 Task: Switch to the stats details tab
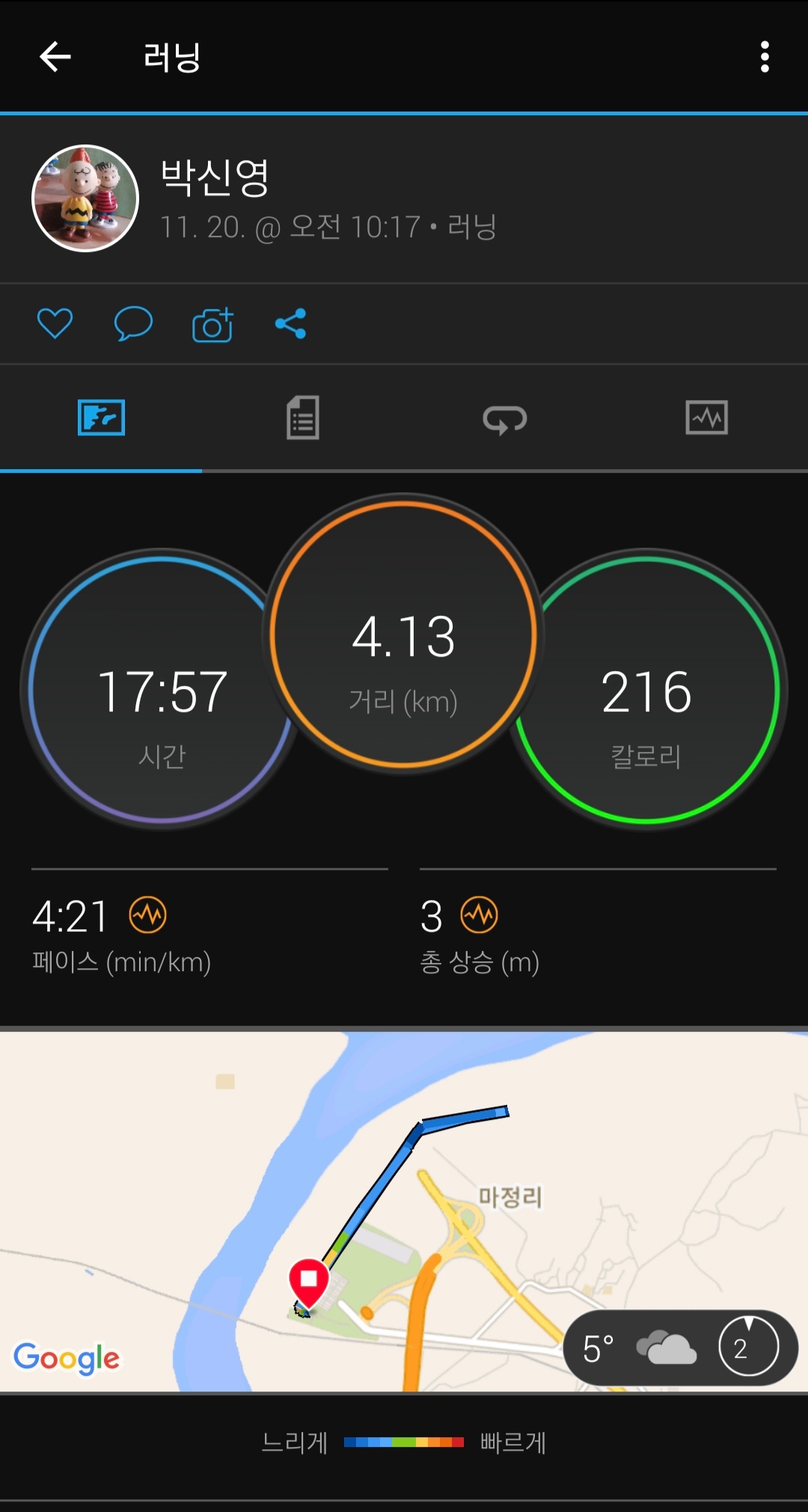click(303, 417)
